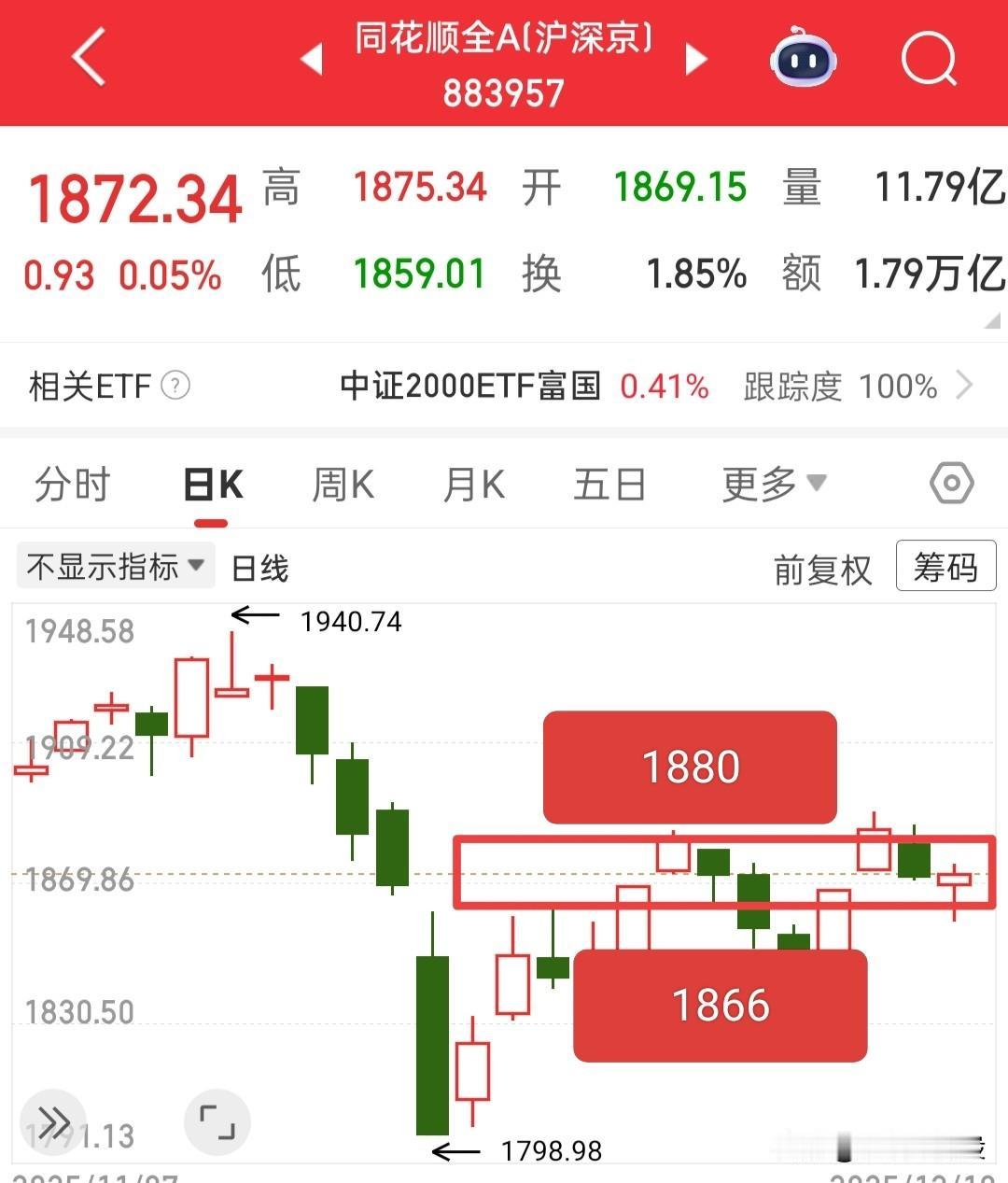1008x1183 pixels.
Task: Select the 五日 five-day tab
Action: (x=609, y=485)
